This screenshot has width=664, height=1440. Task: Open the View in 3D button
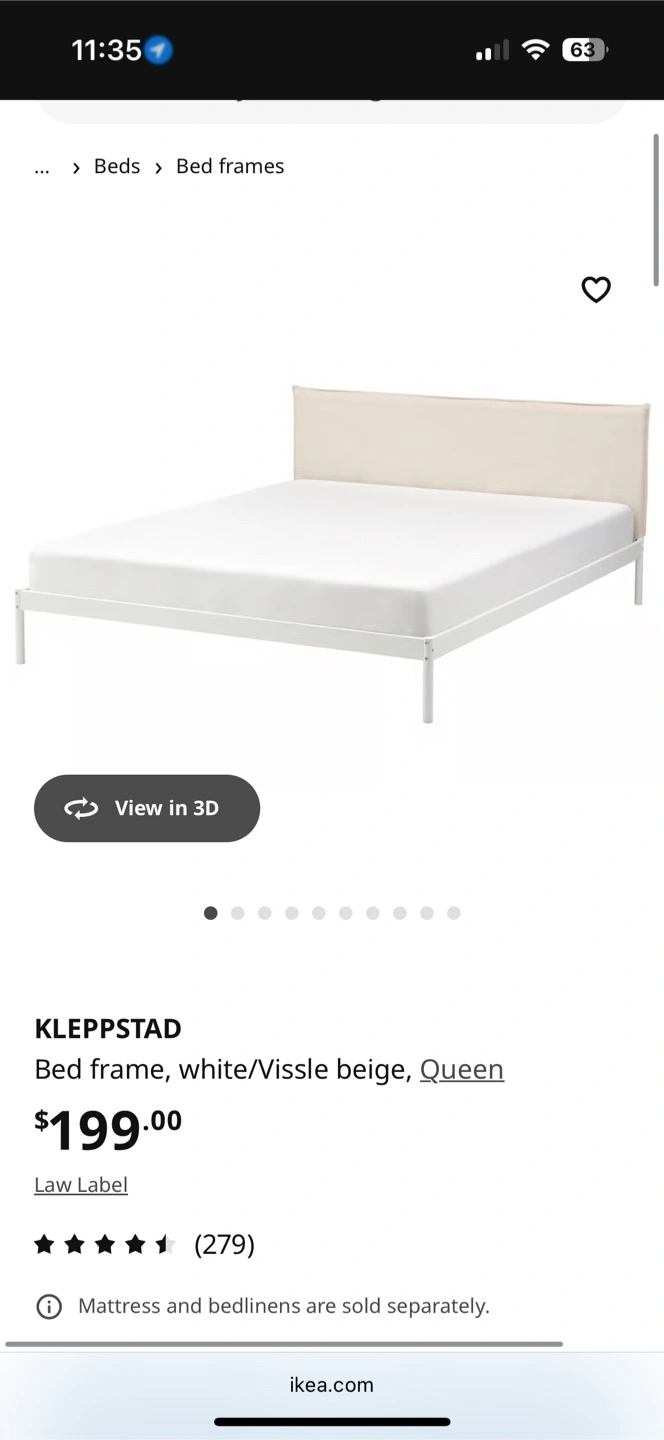(x=147, y=808)
